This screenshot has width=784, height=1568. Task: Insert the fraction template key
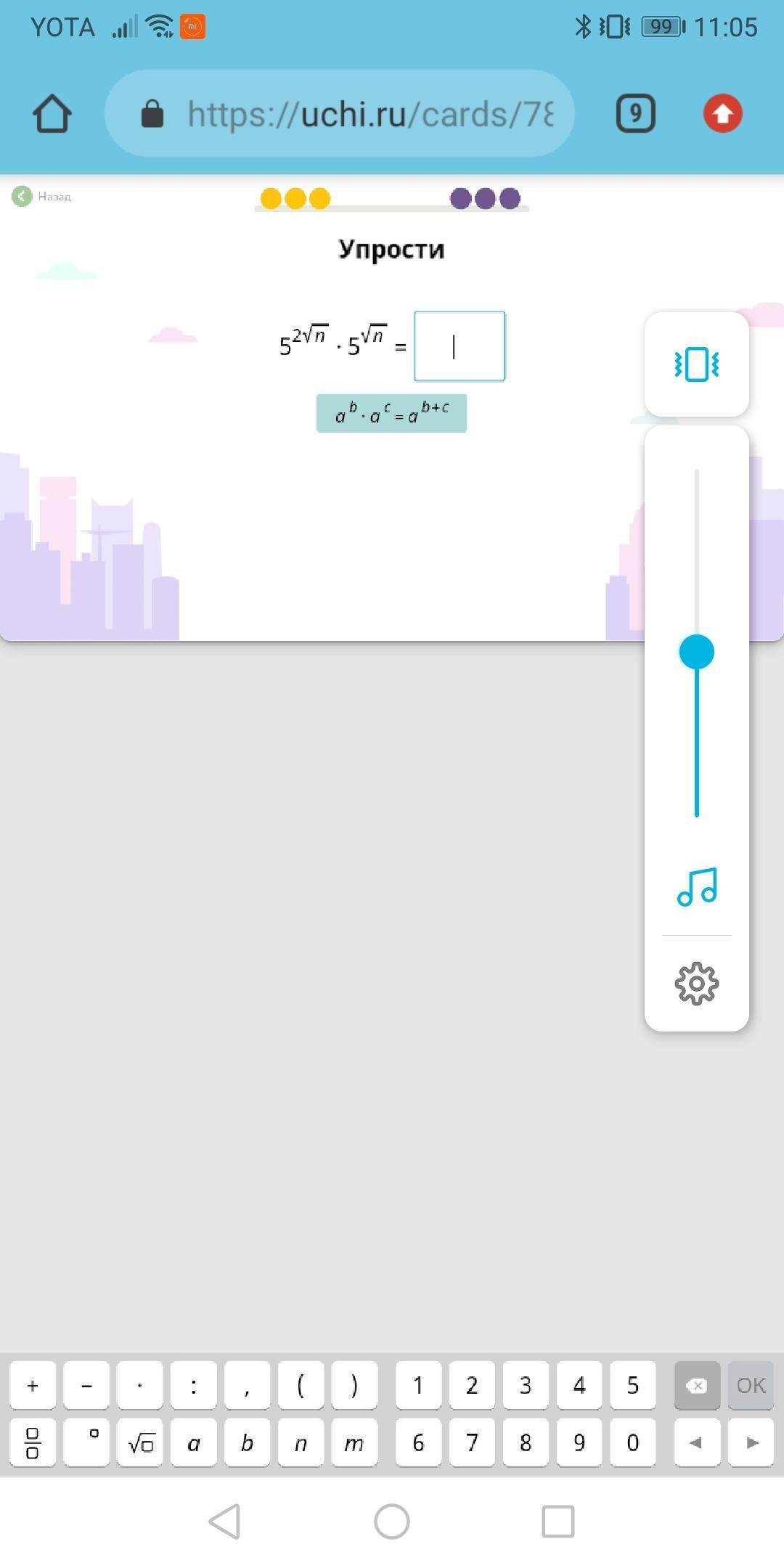(33, 1443)
